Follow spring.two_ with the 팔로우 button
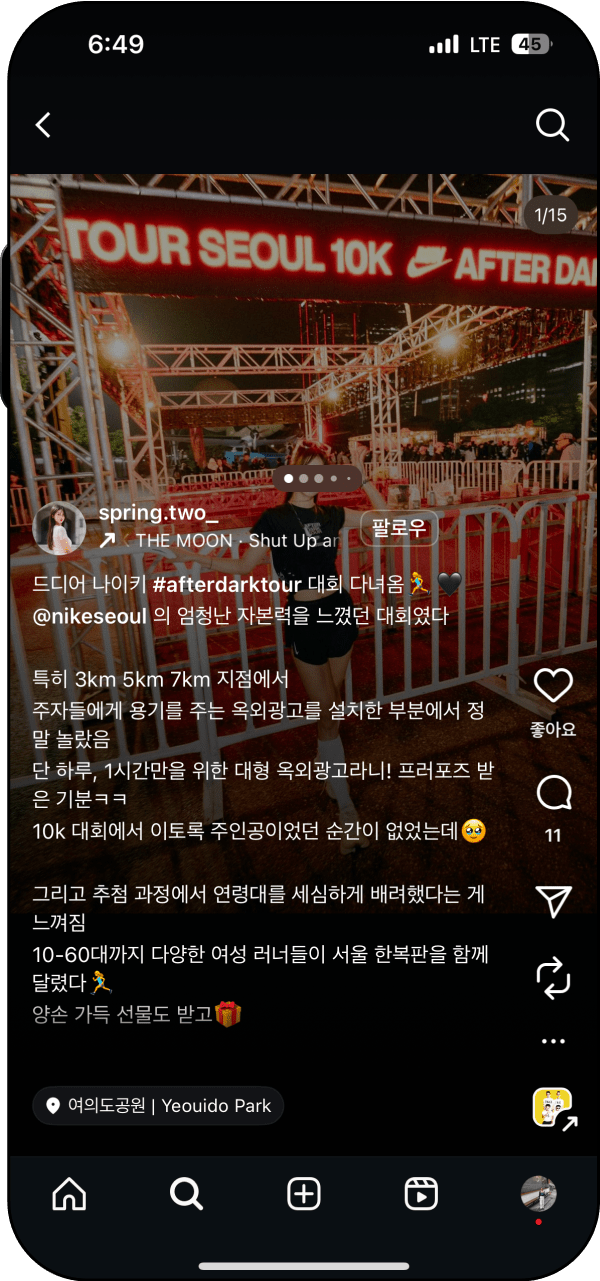Screen dimensions: 600x1281 399,527
